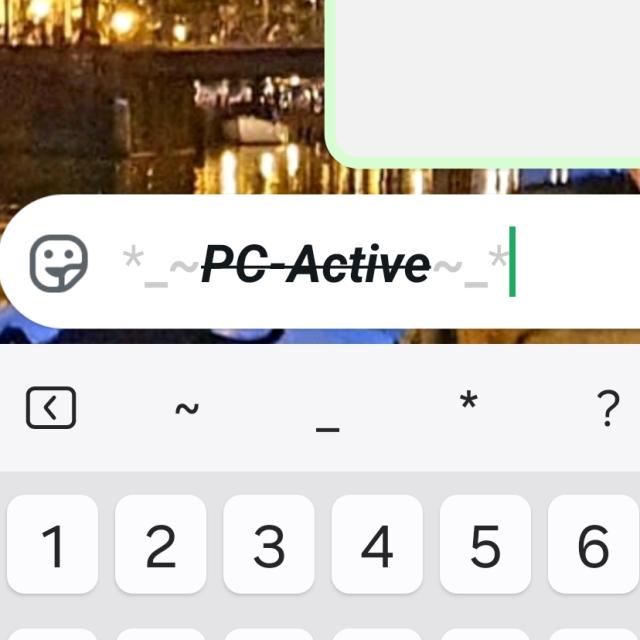Type the number 5 key
Image resolution: width=640 pixels, height=640 pixels.
[x=485, y=545]
